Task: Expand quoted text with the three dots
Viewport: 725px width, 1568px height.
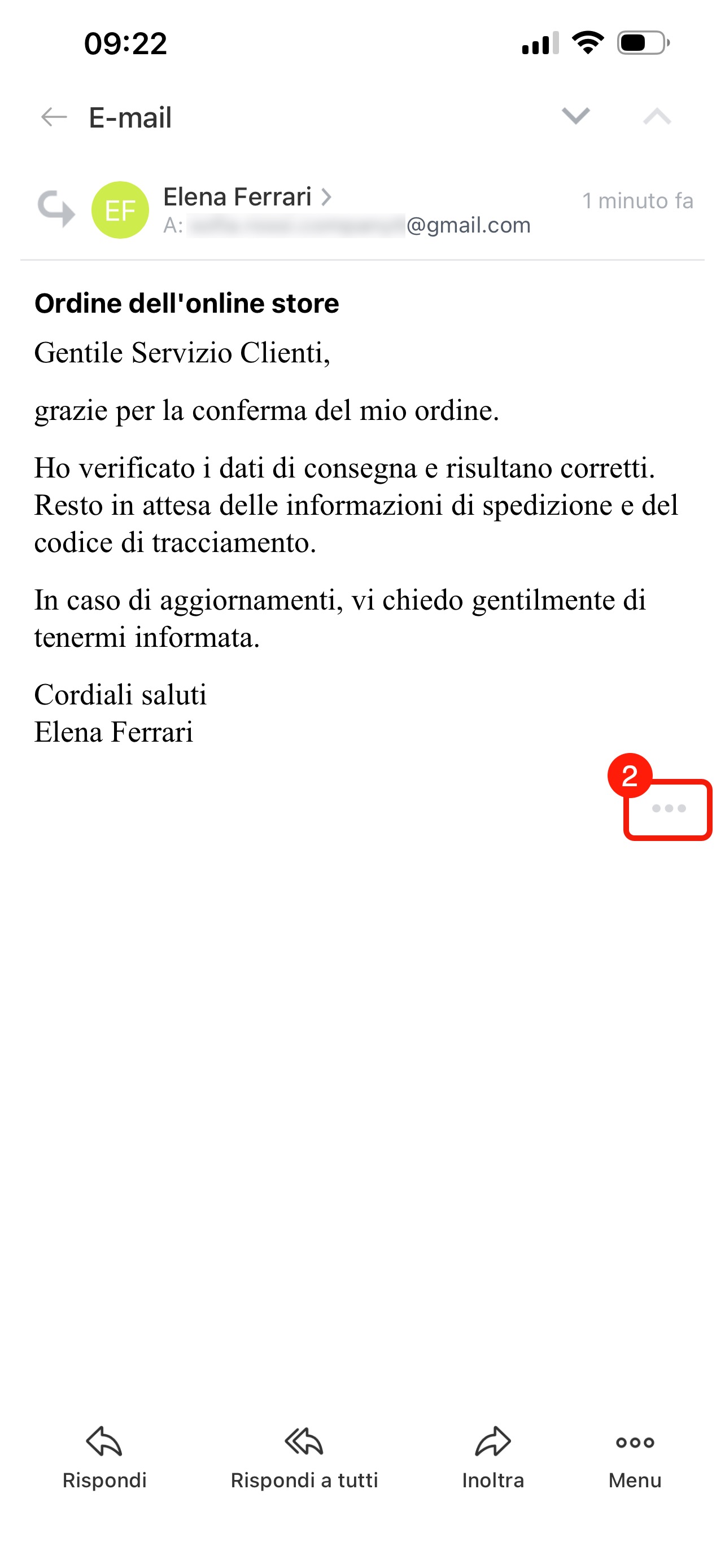Action: (668, 809)
